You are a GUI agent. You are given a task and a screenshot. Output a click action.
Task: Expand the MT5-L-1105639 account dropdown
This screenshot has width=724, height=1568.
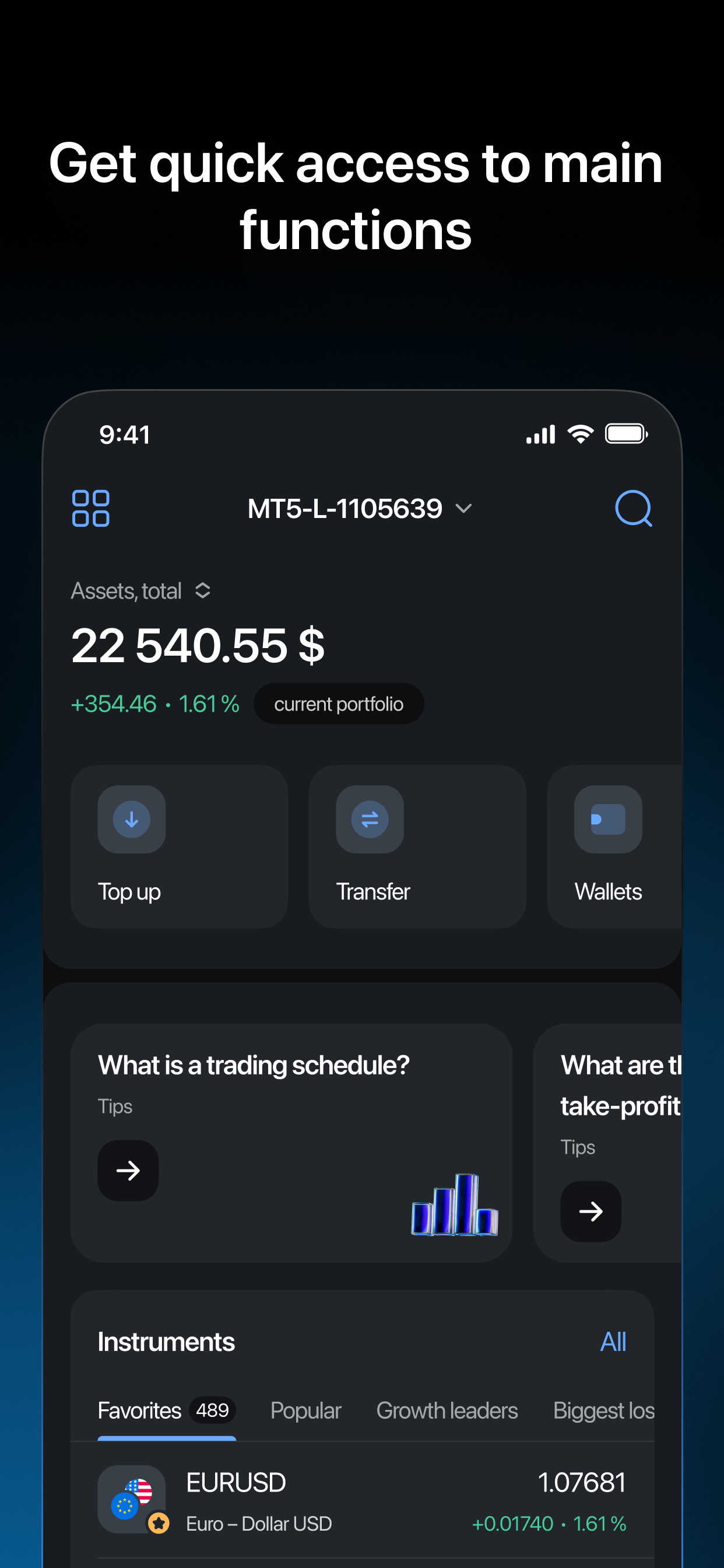[345, 509]
